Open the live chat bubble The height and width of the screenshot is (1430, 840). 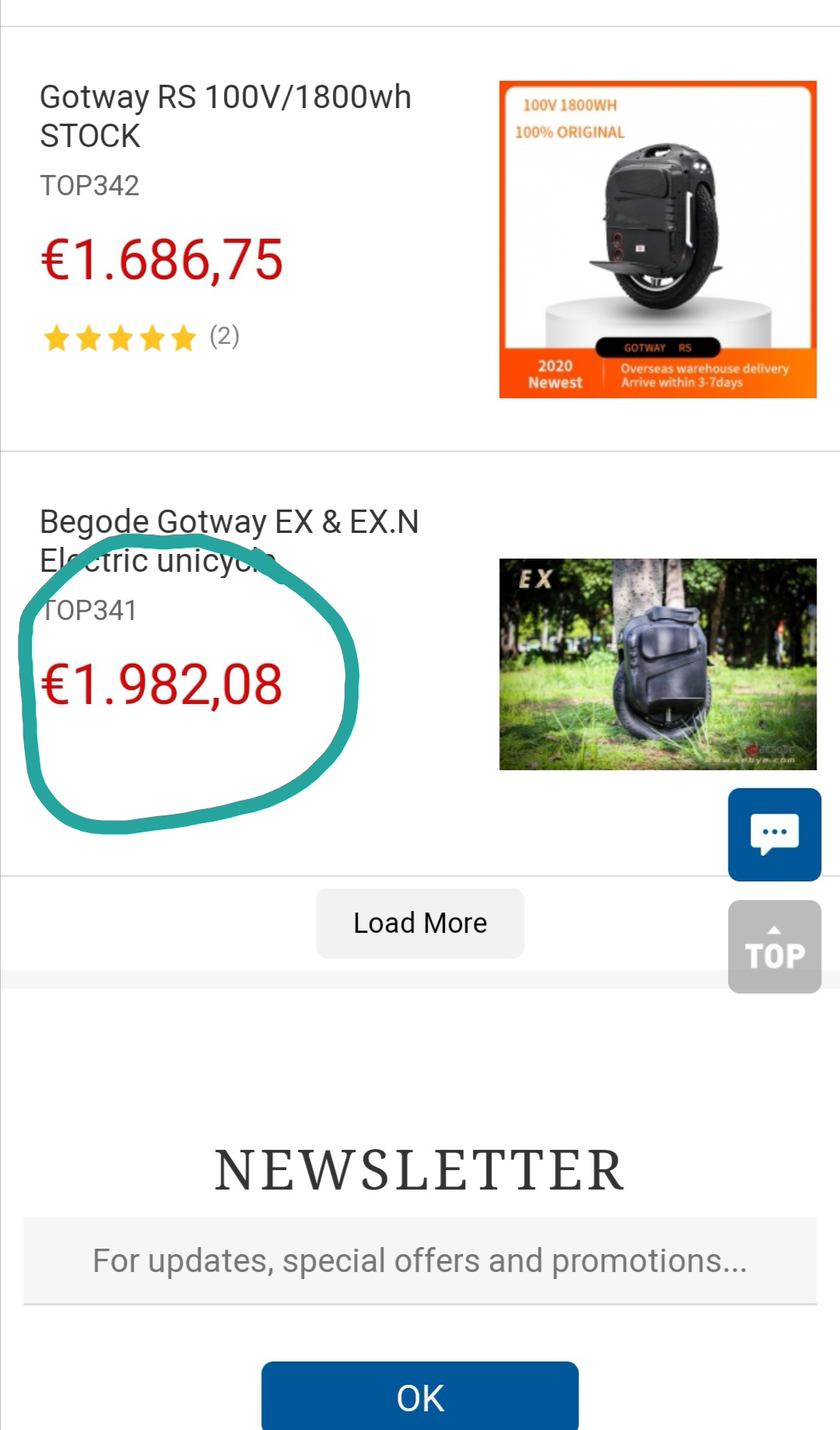(775, 835)
